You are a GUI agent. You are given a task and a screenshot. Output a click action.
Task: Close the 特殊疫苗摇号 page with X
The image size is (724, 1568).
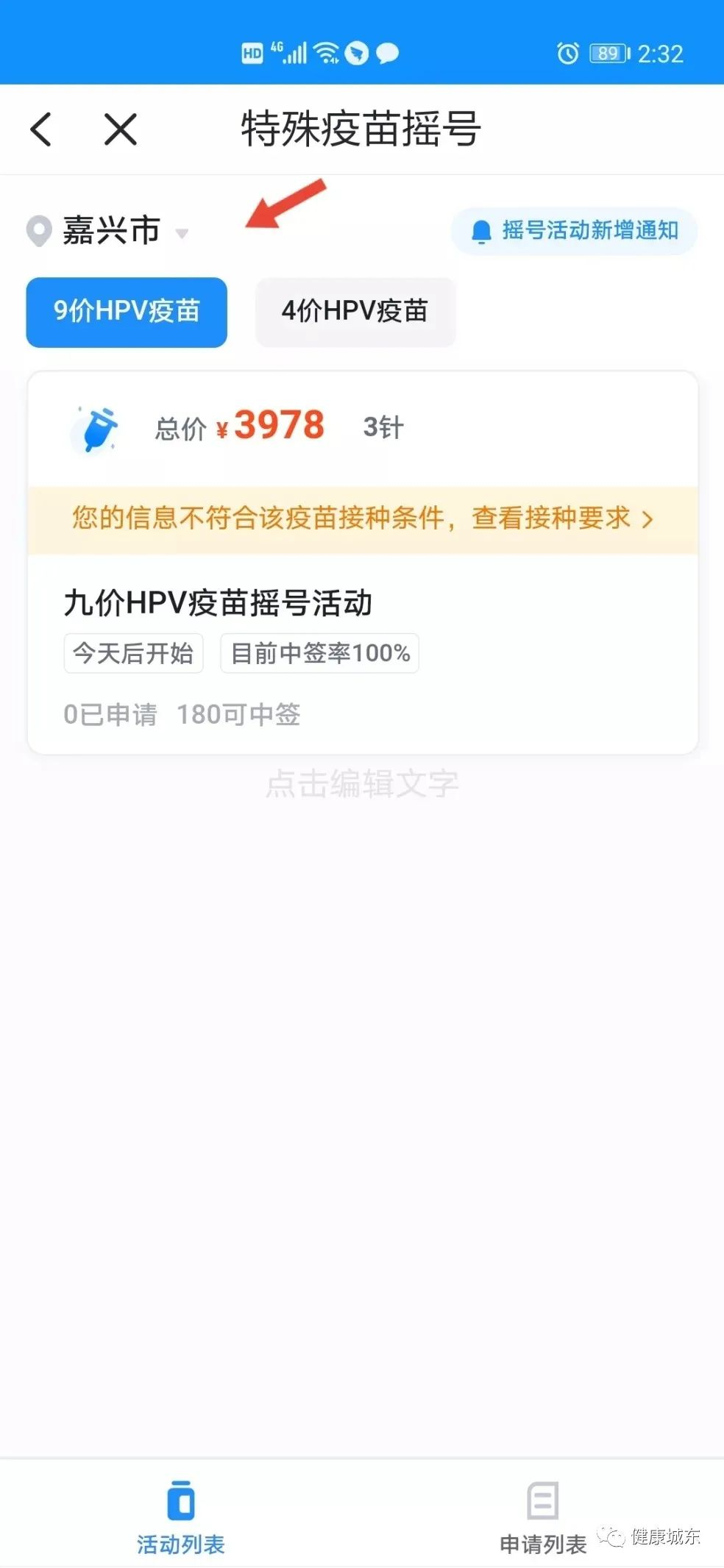point(121,129)
